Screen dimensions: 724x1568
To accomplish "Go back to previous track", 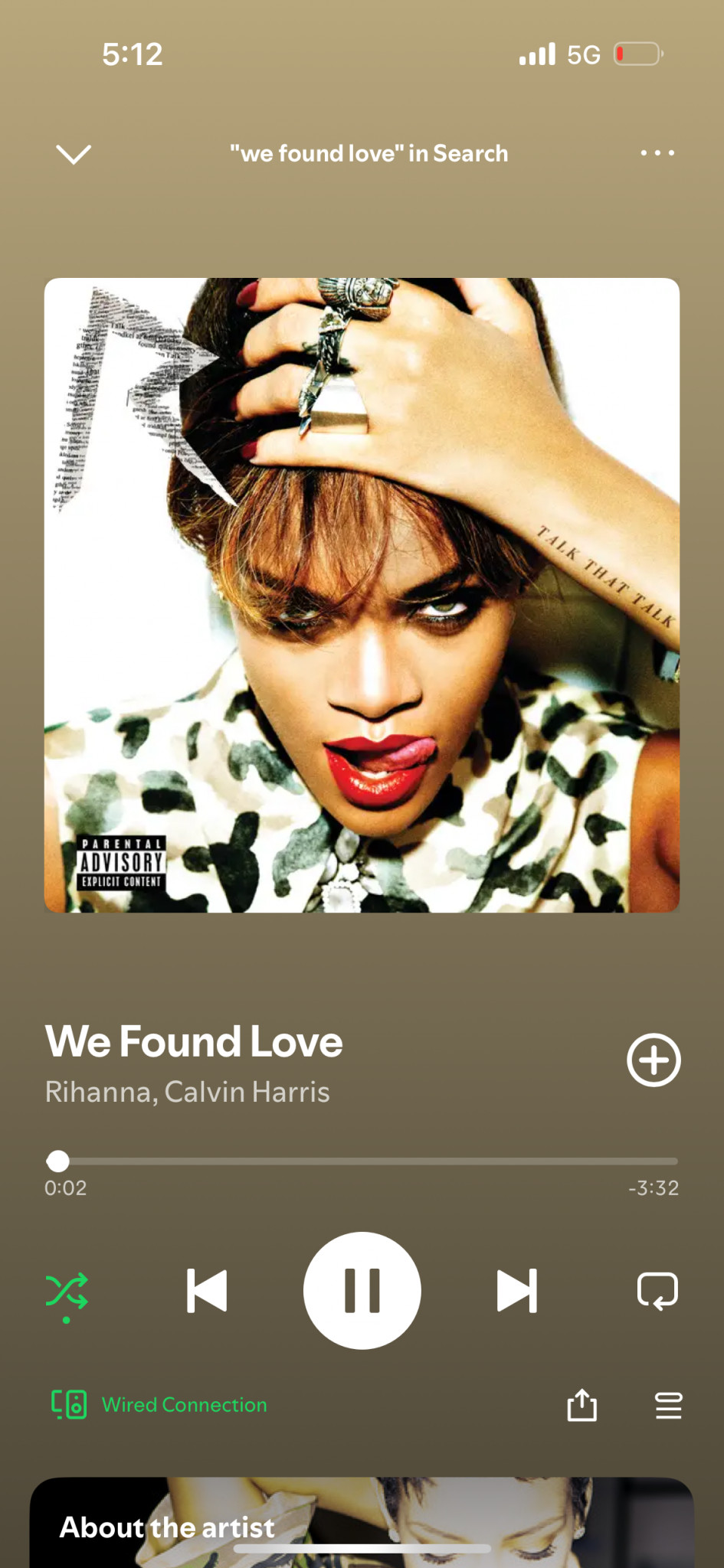I will pos(207,1291).
